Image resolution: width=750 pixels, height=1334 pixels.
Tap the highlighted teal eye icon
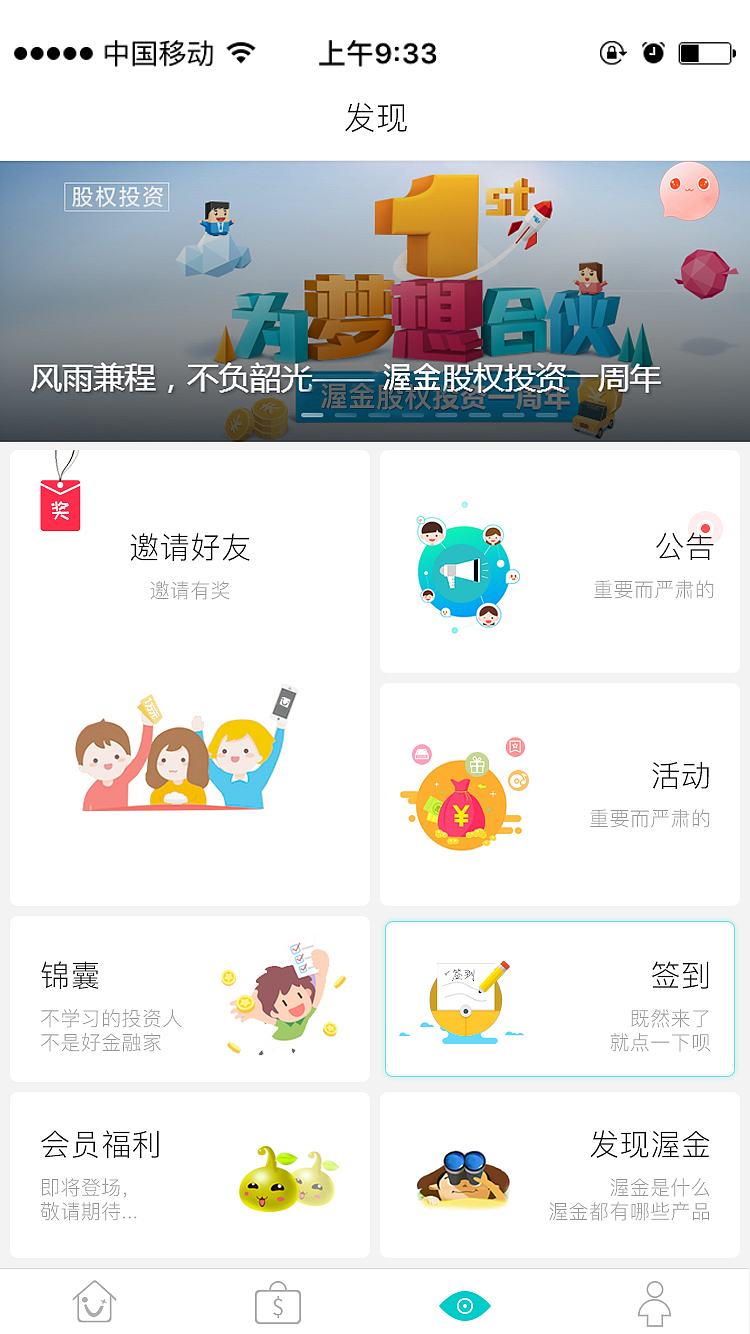[464, 1304]
